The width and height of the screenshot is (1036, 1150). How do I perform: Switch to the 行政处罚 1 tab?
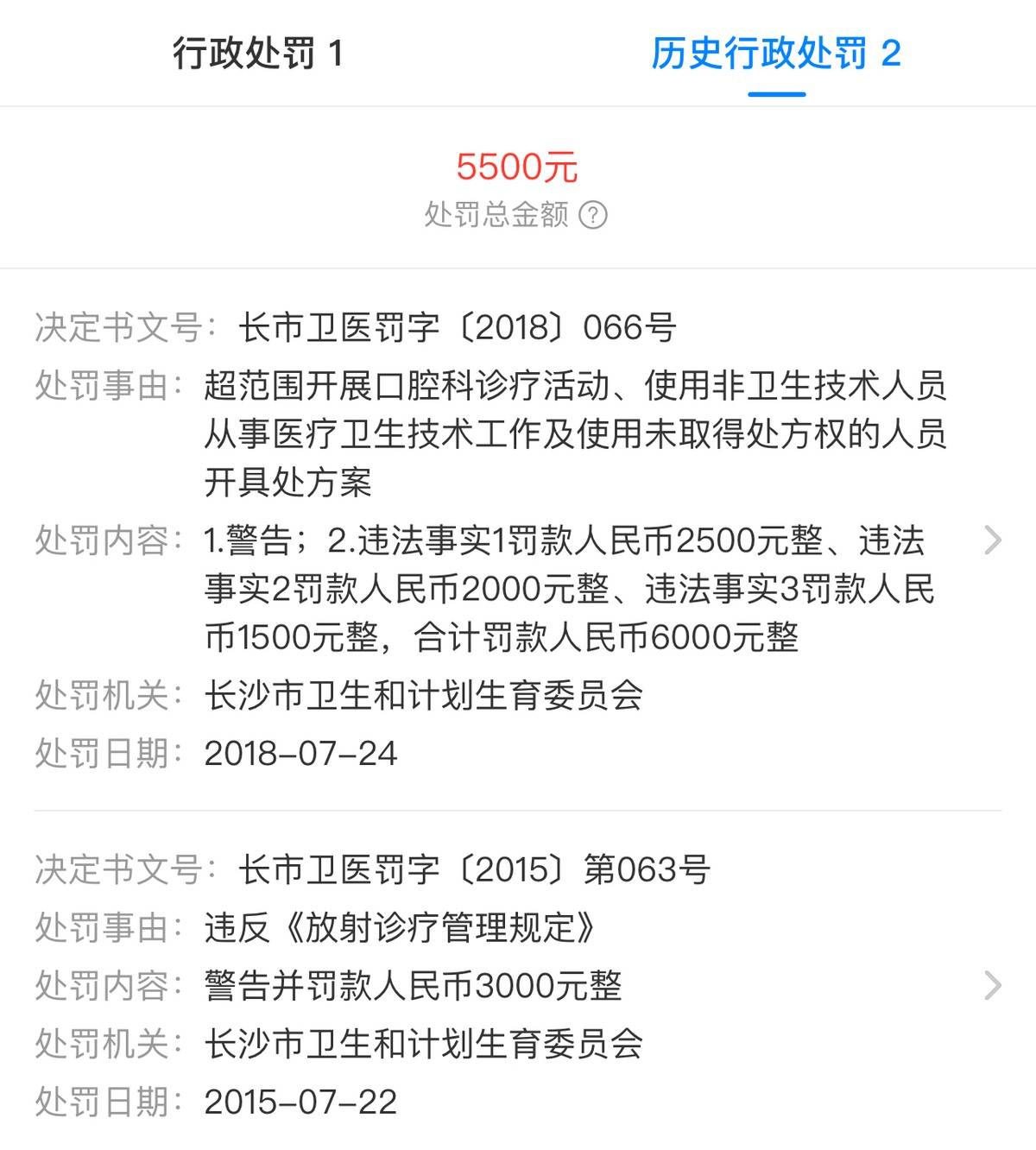coord(258,54)
